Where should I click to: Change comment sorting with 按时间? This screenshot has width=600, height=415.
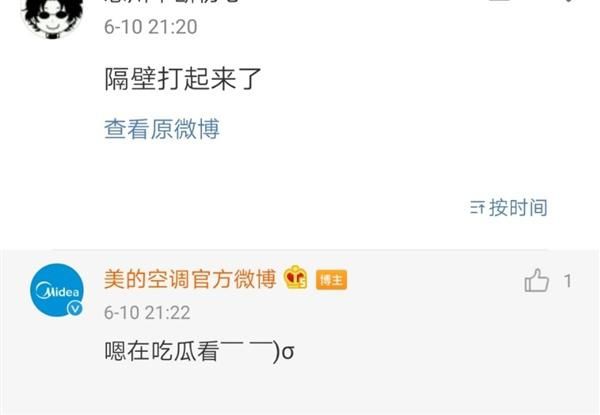[509, 208]
